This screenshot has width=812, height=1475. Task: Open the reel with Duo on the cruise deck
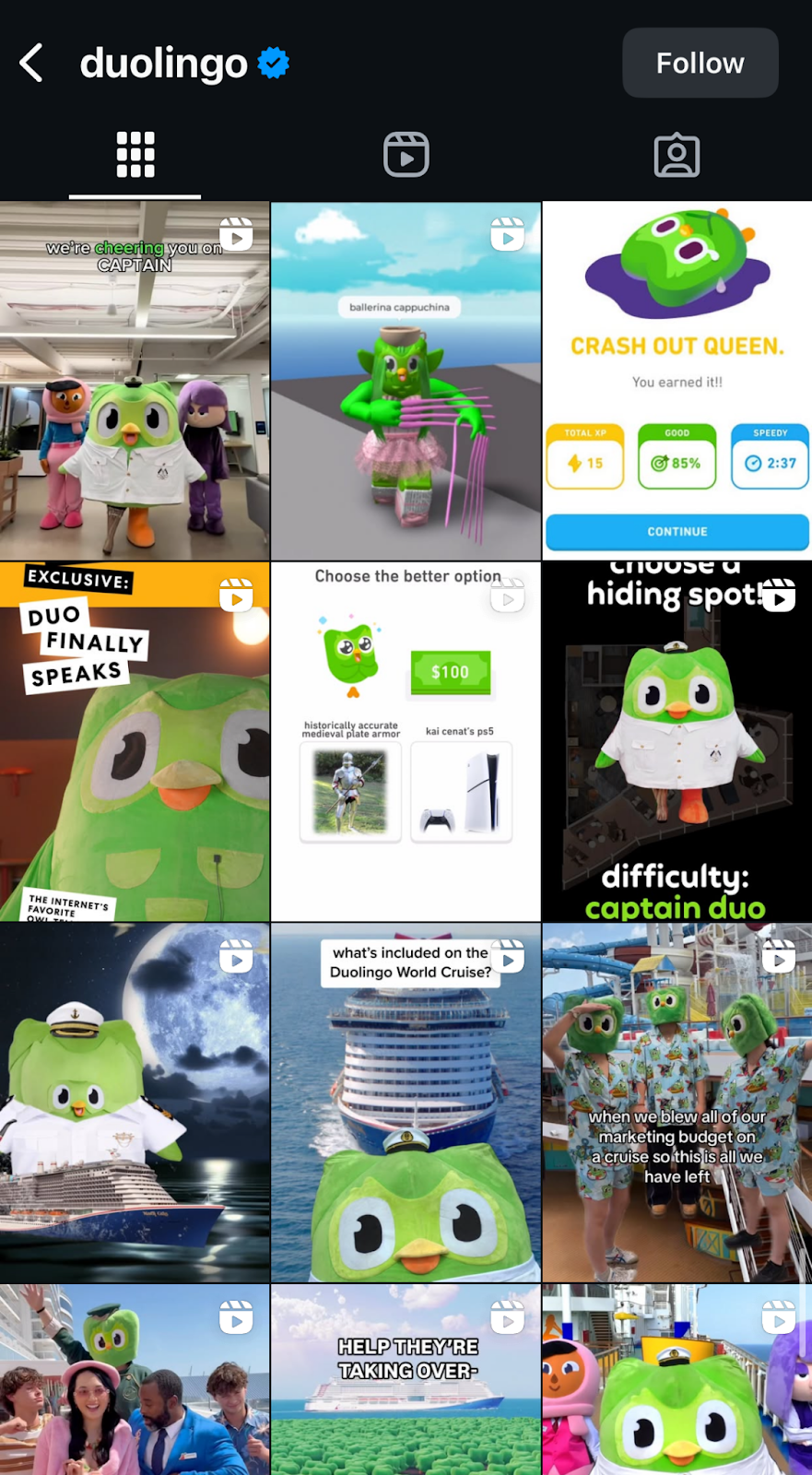pyautogui.click(x=677, y=1380)
